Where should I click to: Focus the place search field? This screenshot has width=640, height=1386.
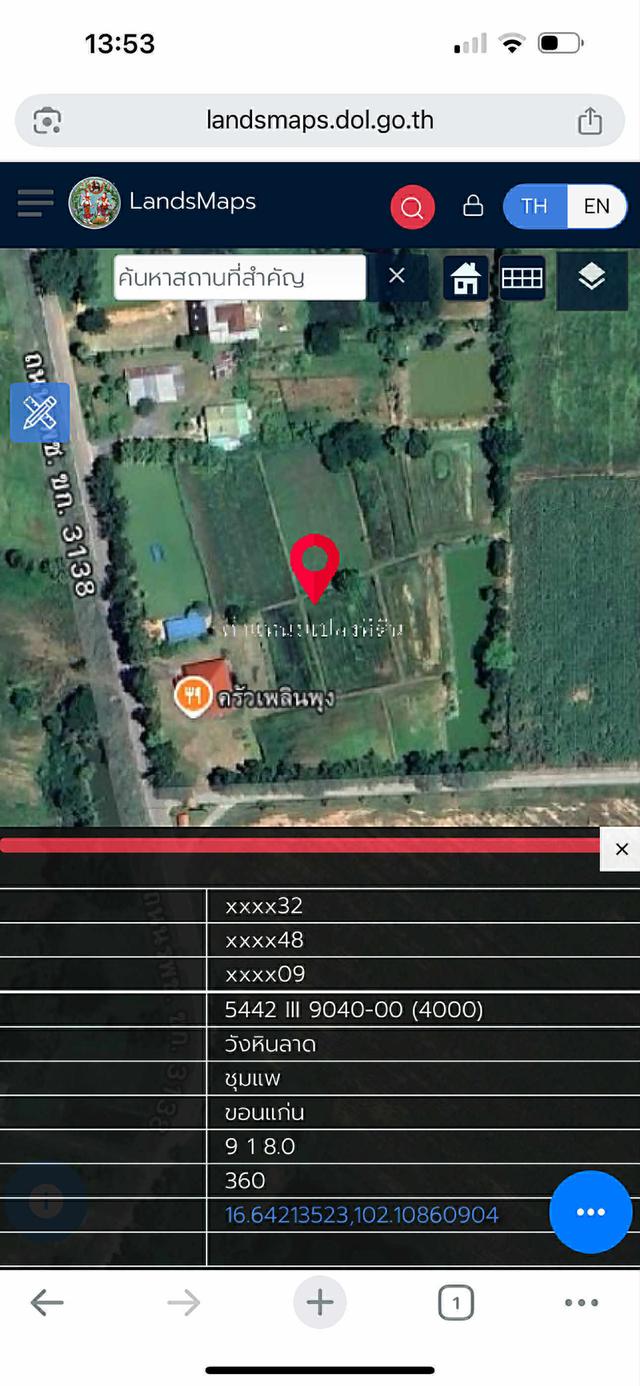(x=240, y=277)
